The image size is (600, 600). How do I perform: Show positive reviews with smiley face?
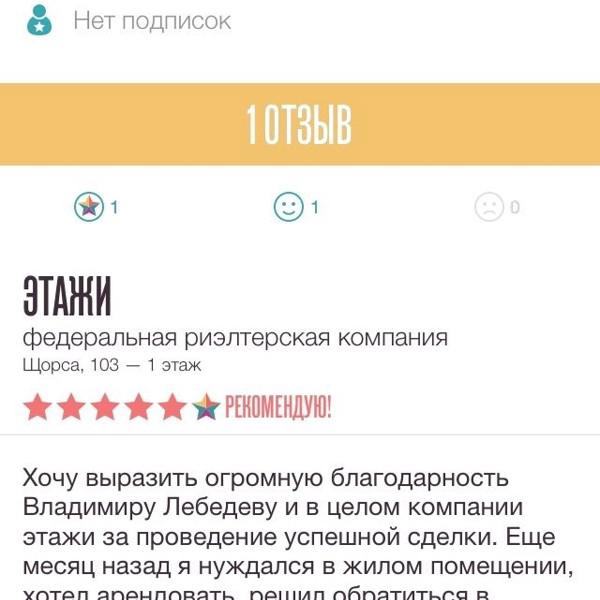(289, 208)
